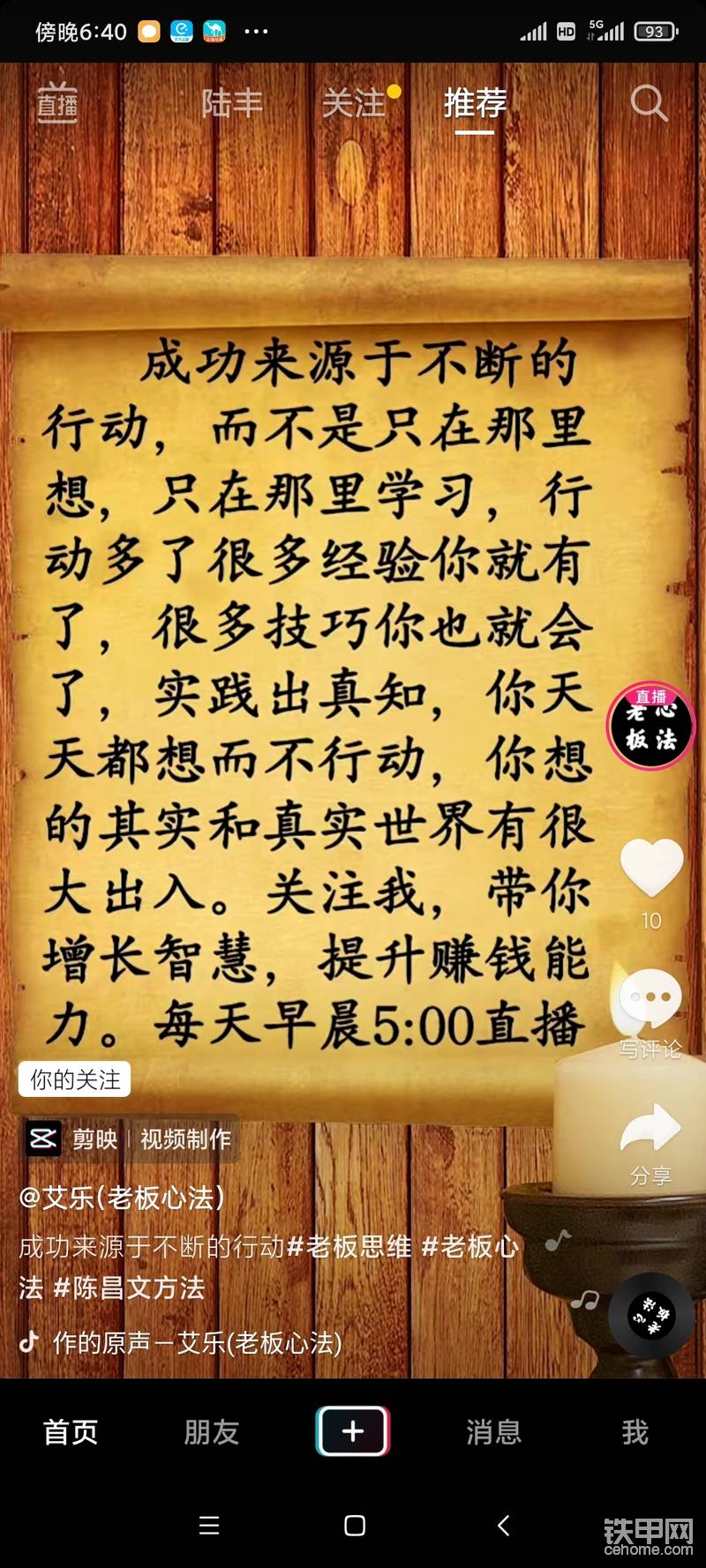Image resolution: width=706 pixels, height=1568 pixels.
Task: Select the 推荐 recommended tab
Action: (x=475, y=104)
